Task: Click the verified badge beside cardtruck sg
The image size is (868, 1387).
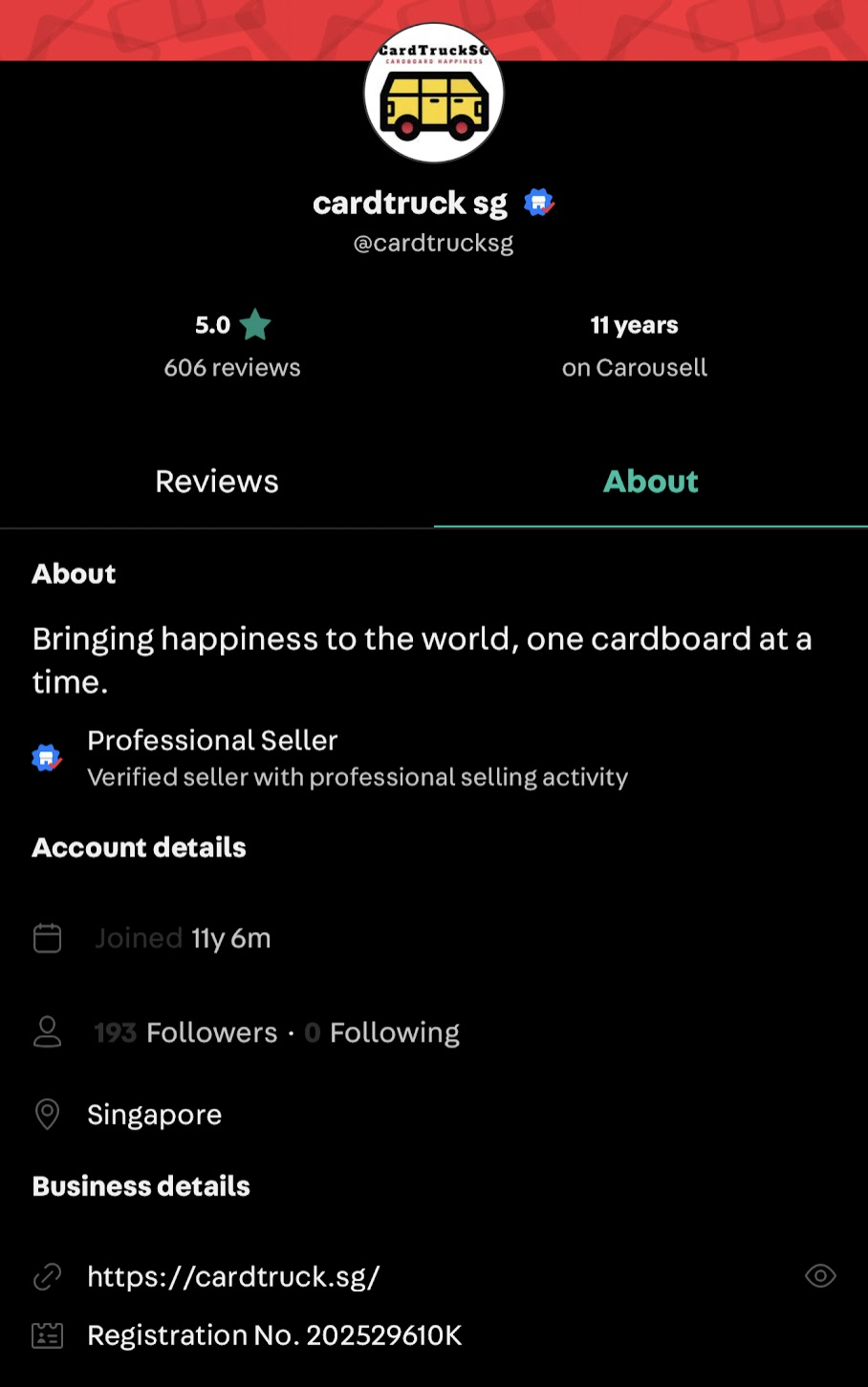Action: (538, 202)
